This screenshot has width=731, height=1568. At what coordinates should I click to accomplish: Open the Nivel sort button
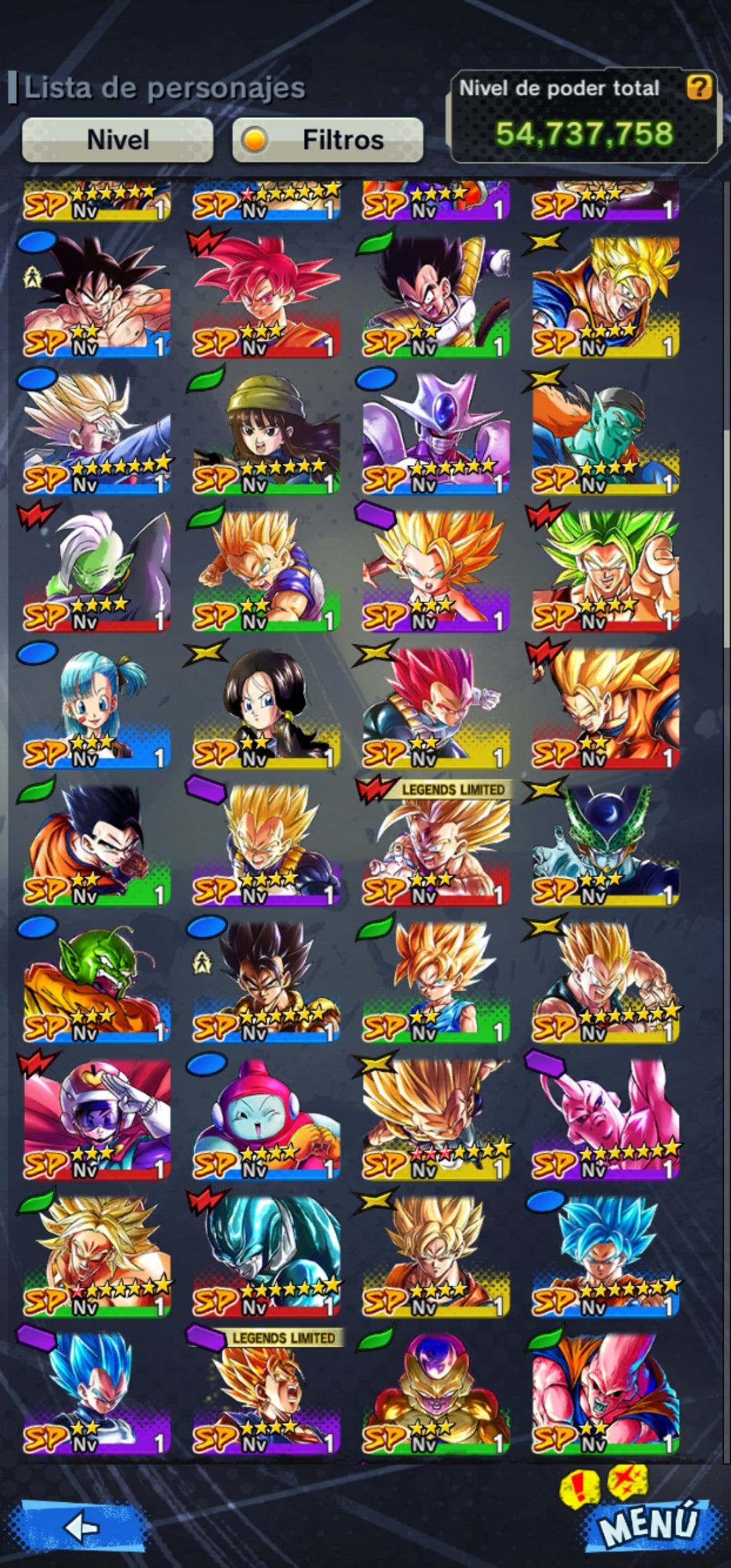tap(118, 140)
